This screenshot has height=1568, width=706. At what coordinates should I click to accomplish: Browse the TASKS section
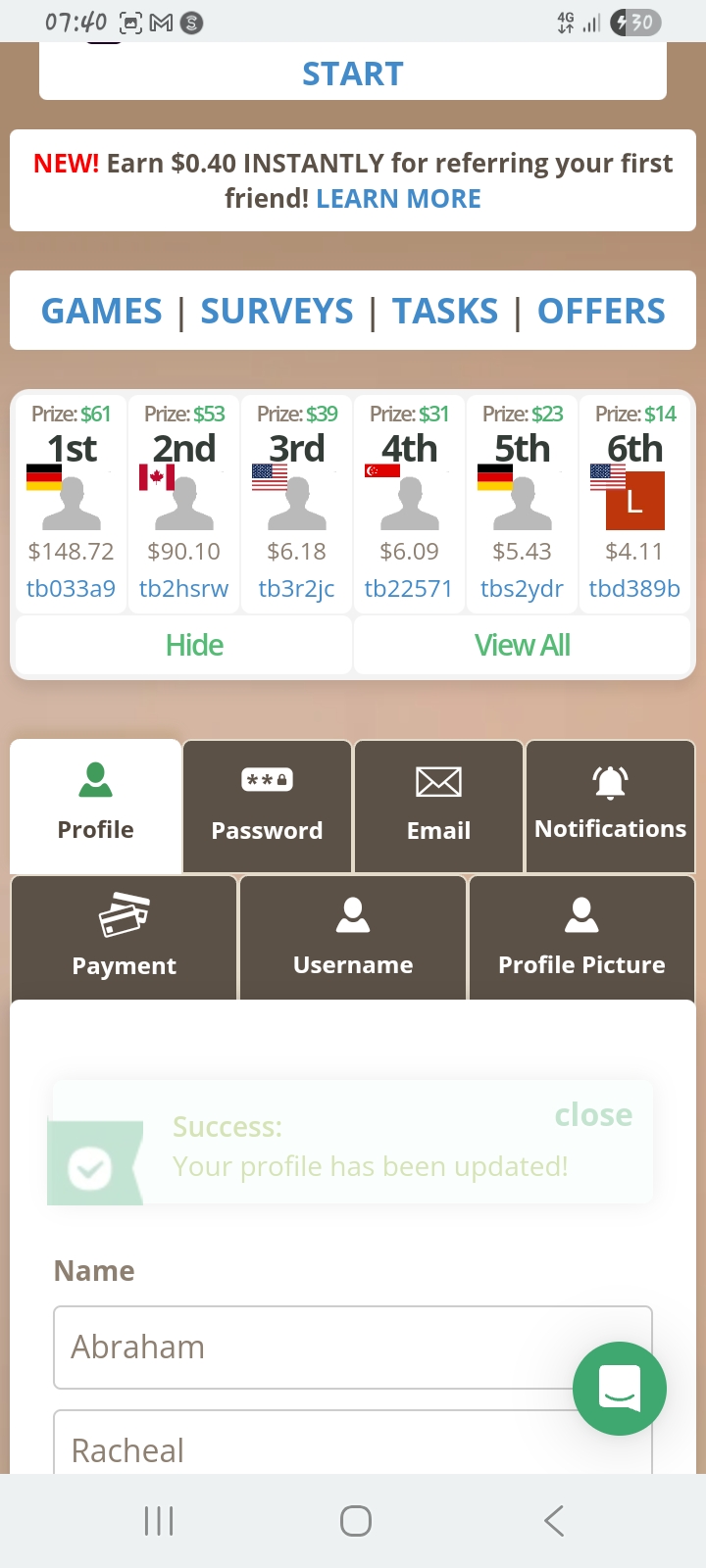point(445,312)
